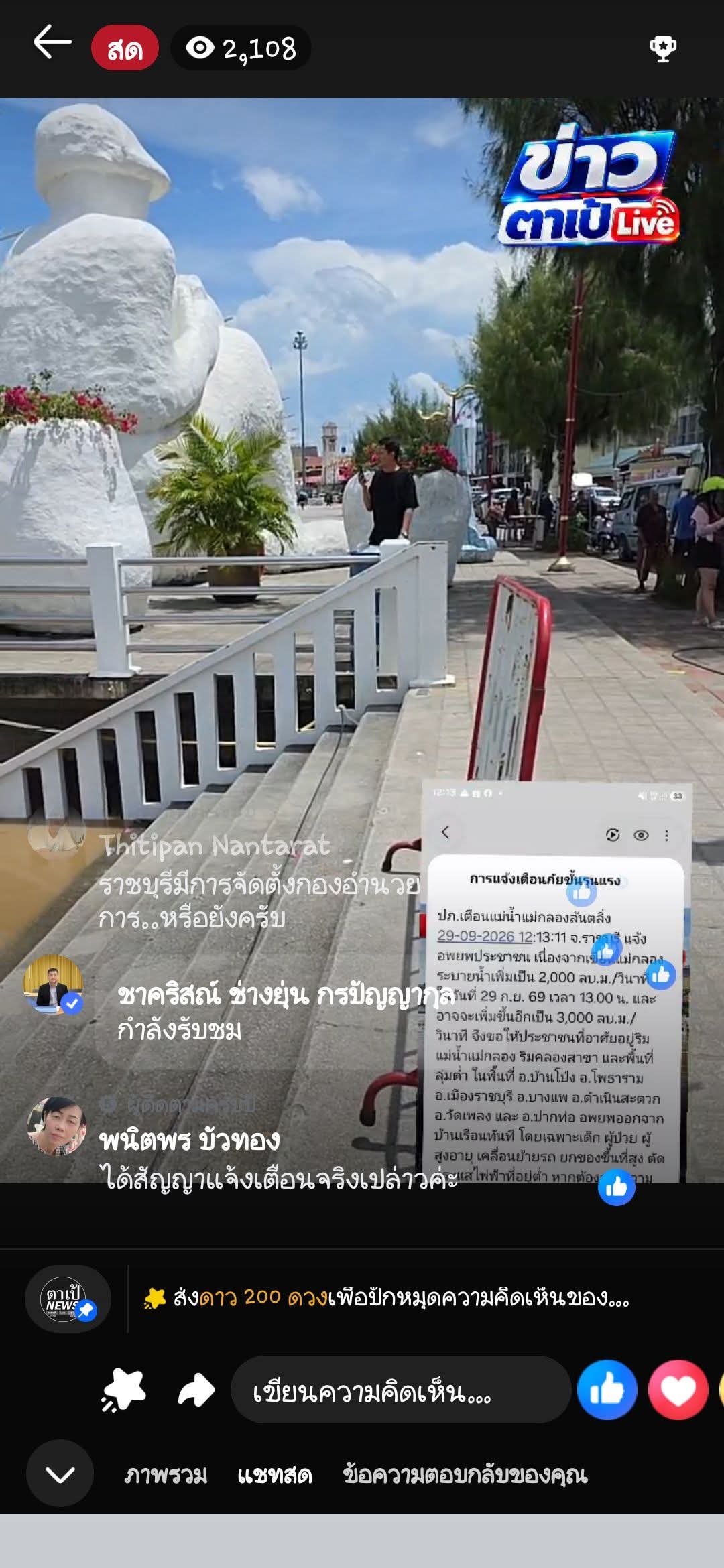Collapse the panel with the down chevron
Image resolution: width=724 pixels, height=1568 pixels.
tap(60, 1474)
